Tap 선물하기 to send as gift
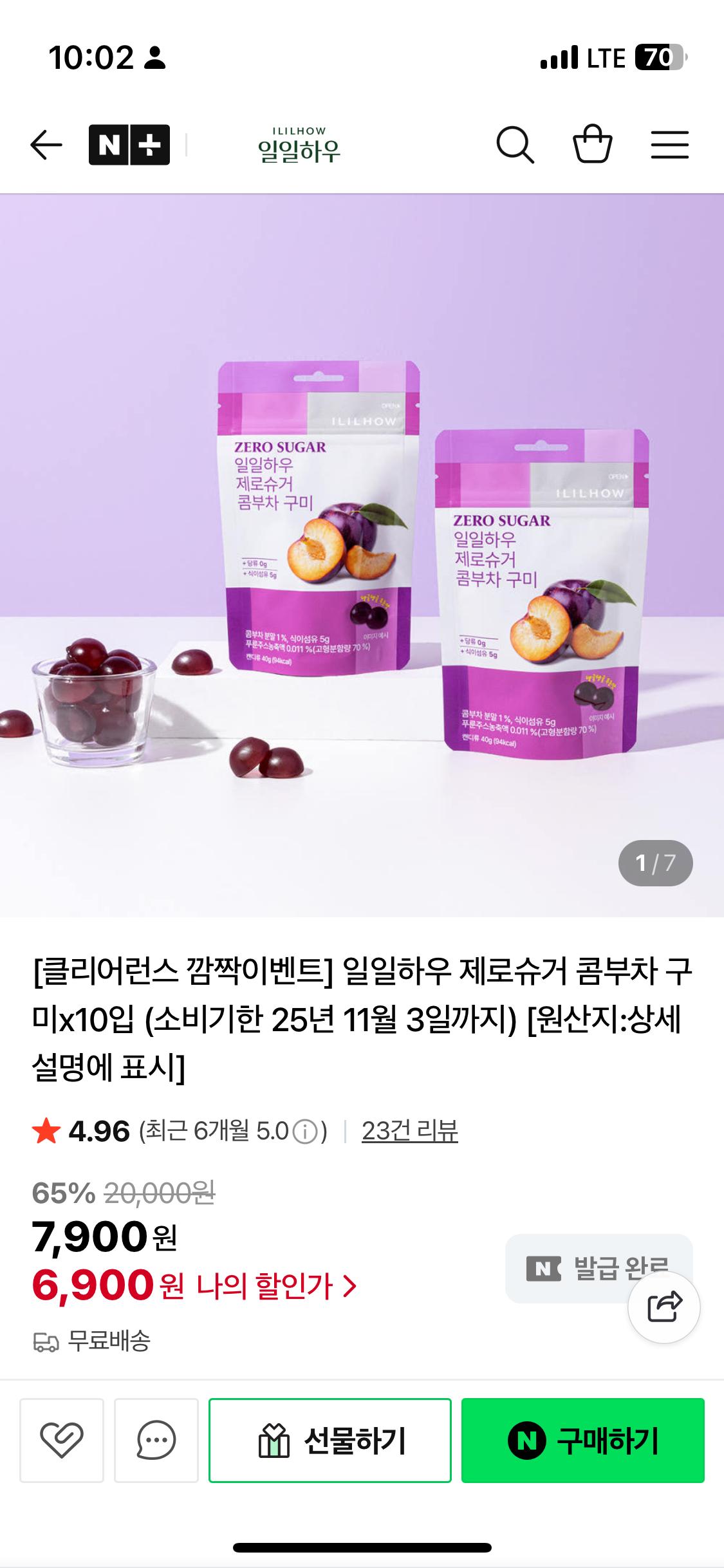Viewport: 724px width, 1568px height. coord(330,1440)
